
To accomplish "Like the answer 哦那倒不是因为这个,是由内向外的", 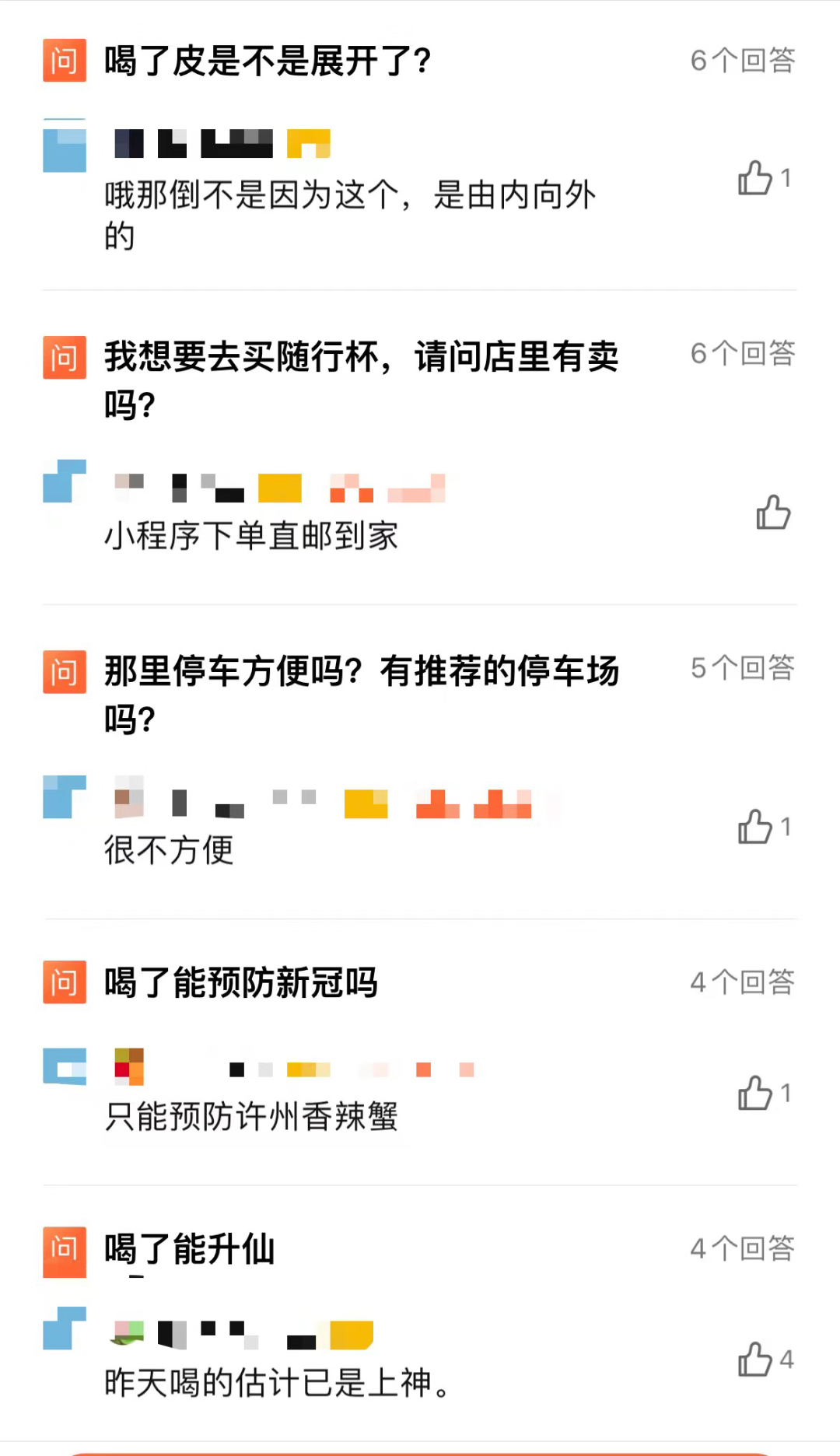I will [754, 178].
